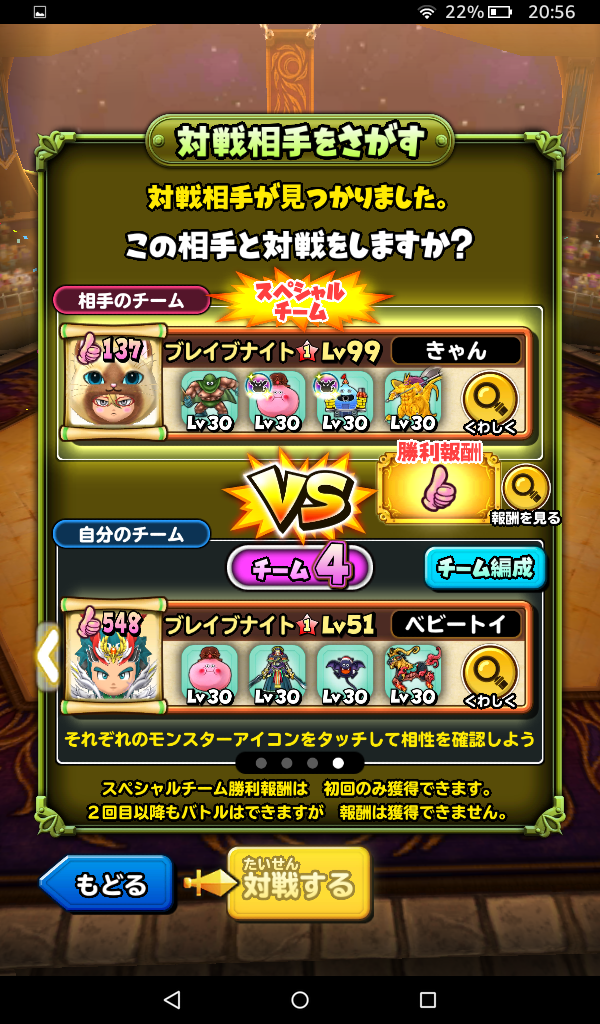Open チーム編成 team editing

(485, 568)
